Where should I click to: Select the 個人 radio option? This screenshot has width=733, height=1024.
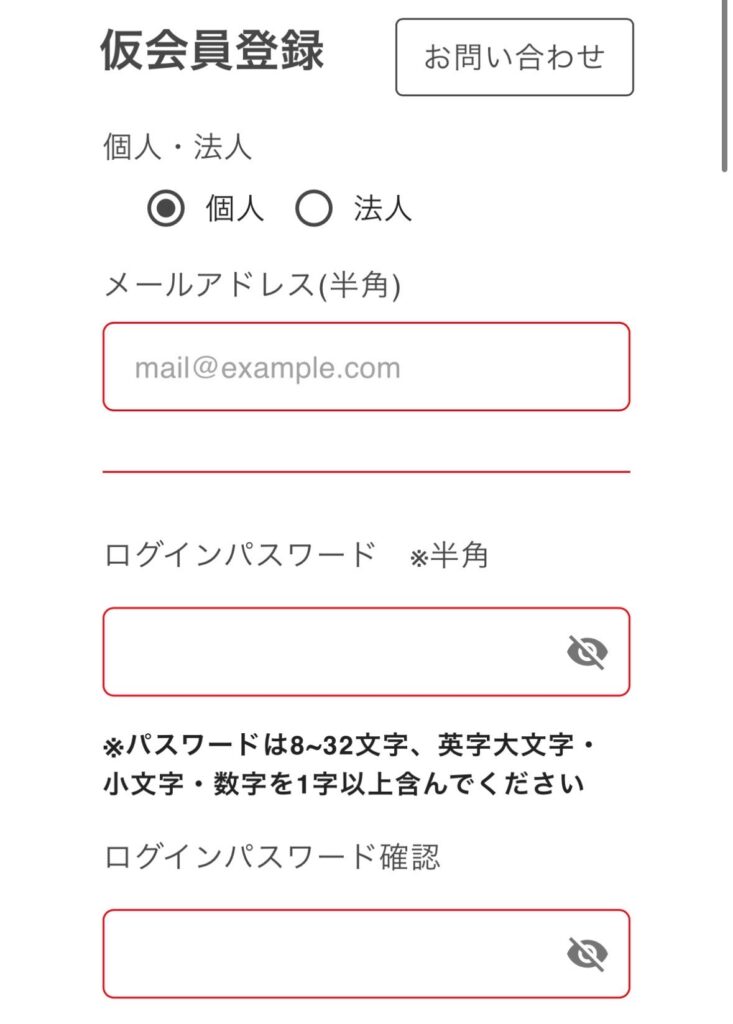pos(166,209)
